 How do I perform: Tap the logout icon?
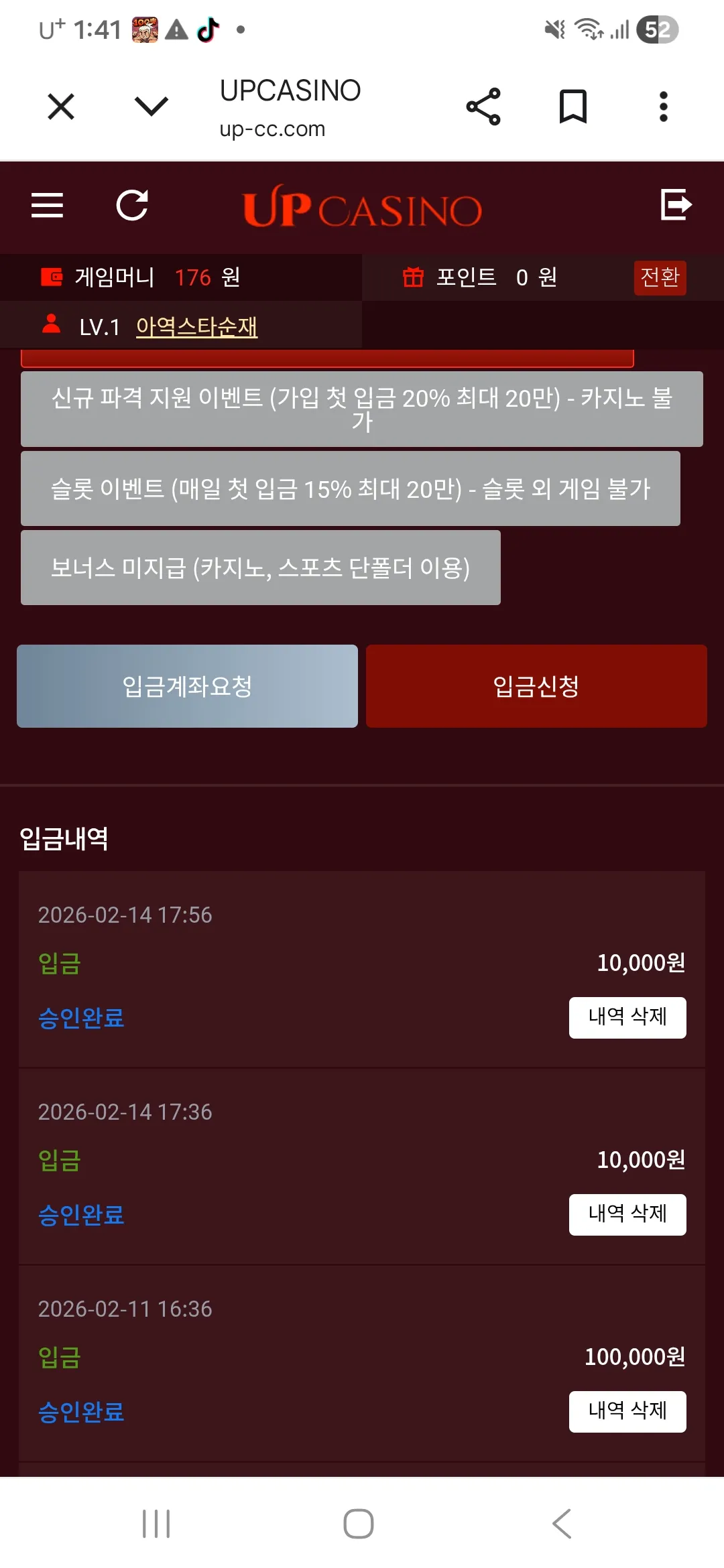coord(676,204)
